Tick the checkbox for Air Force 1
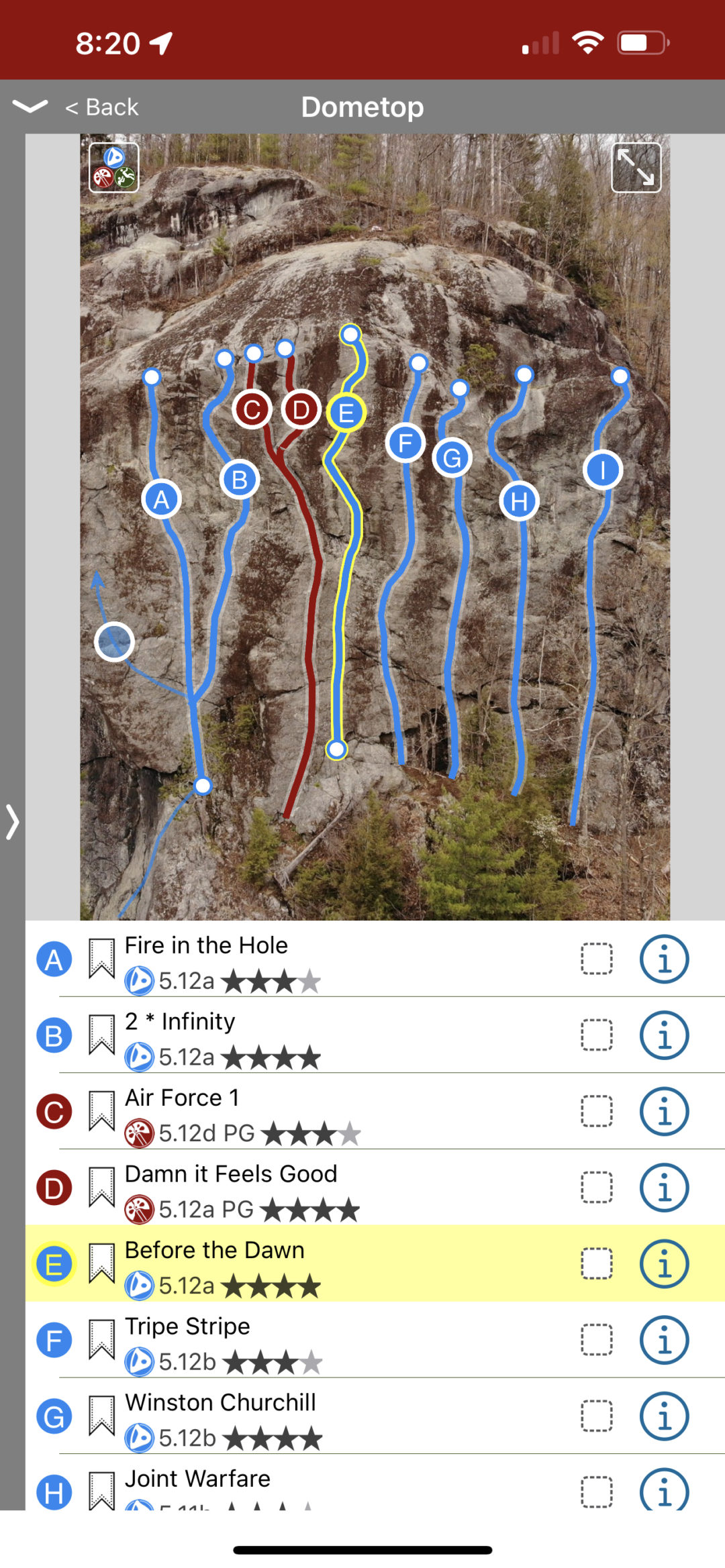Image resolution: width=725 pixels, height=1568 pixels. (596, 1111)
